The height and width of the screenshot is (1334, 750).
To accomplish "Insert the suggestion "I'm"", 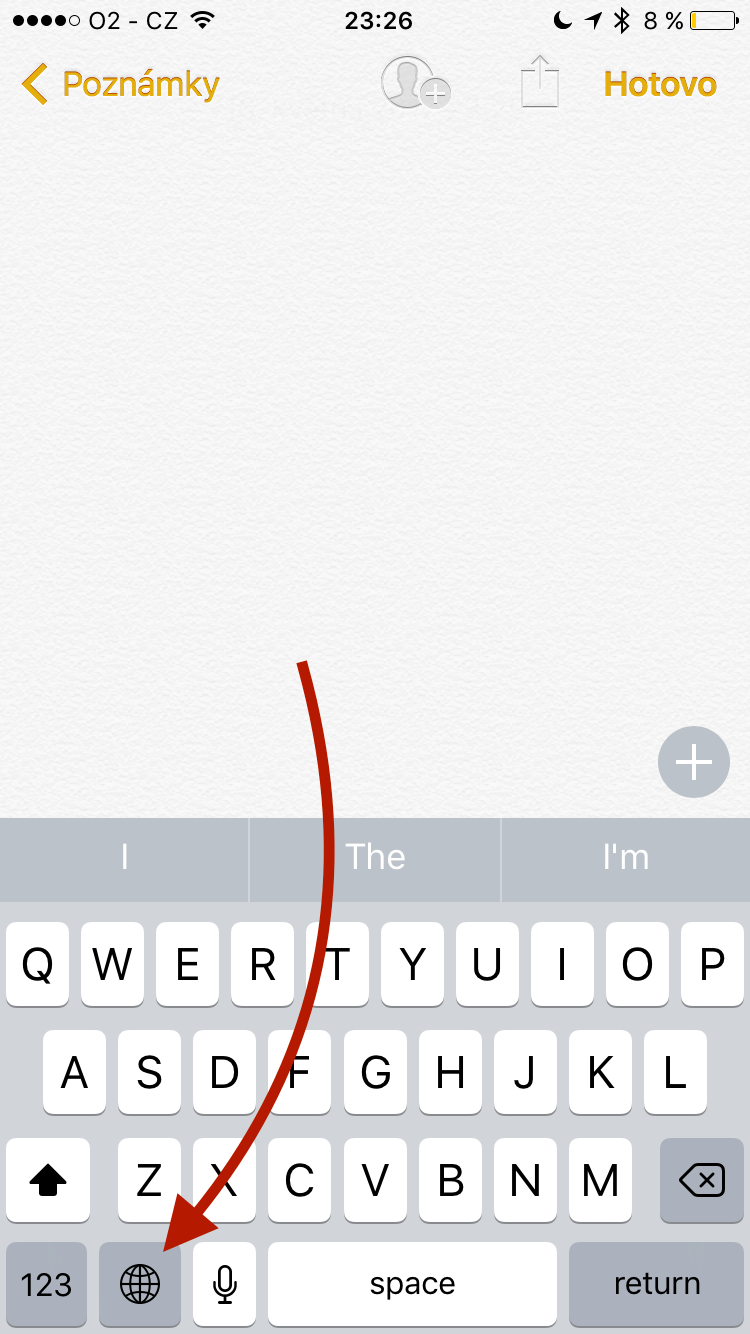I will 625,857.
